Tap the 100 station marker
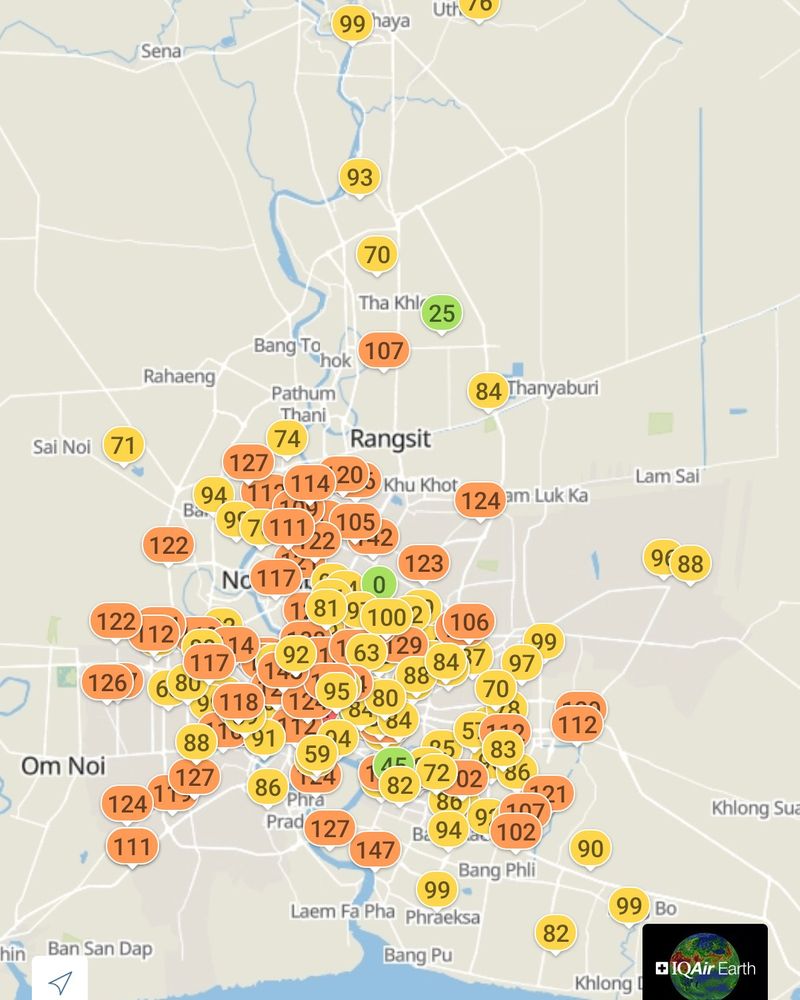 [x=386, y=617]
